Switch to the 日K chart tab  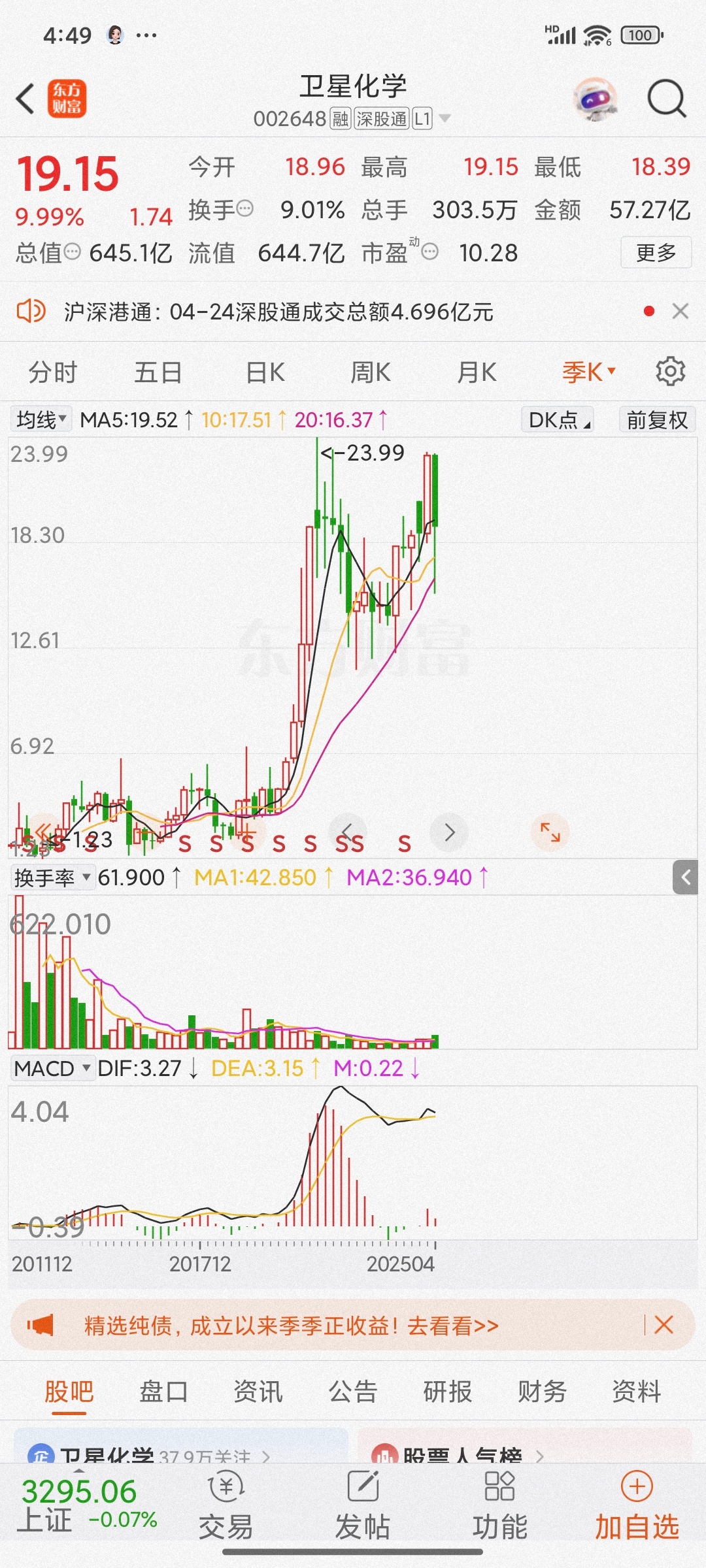pos(265,372)
